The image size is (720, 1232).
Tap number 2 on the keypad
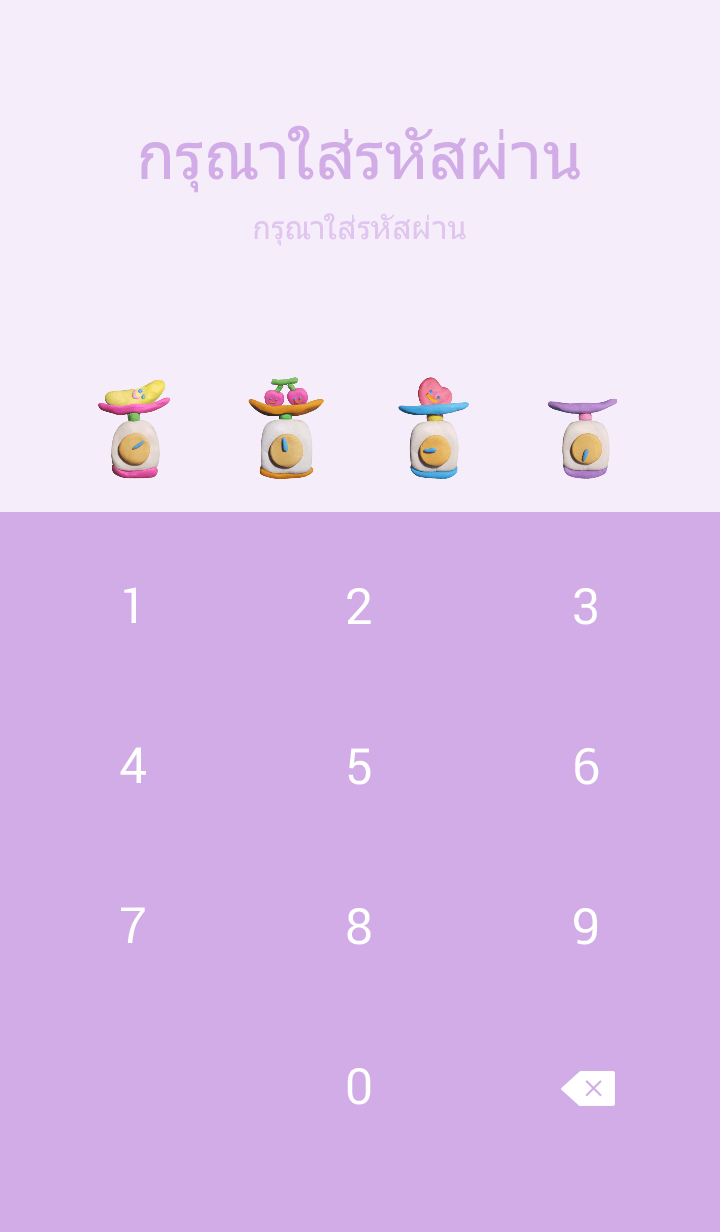click(359, 607)
